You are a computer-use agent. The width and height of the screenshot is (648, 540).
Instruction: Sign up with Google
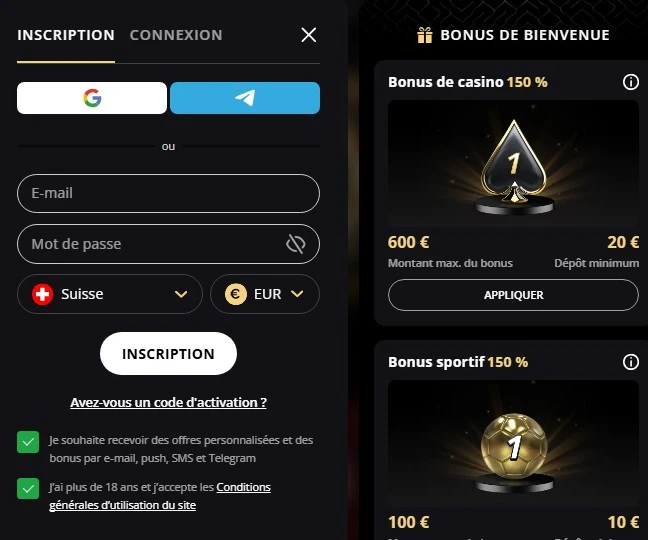tap(92, 98)
